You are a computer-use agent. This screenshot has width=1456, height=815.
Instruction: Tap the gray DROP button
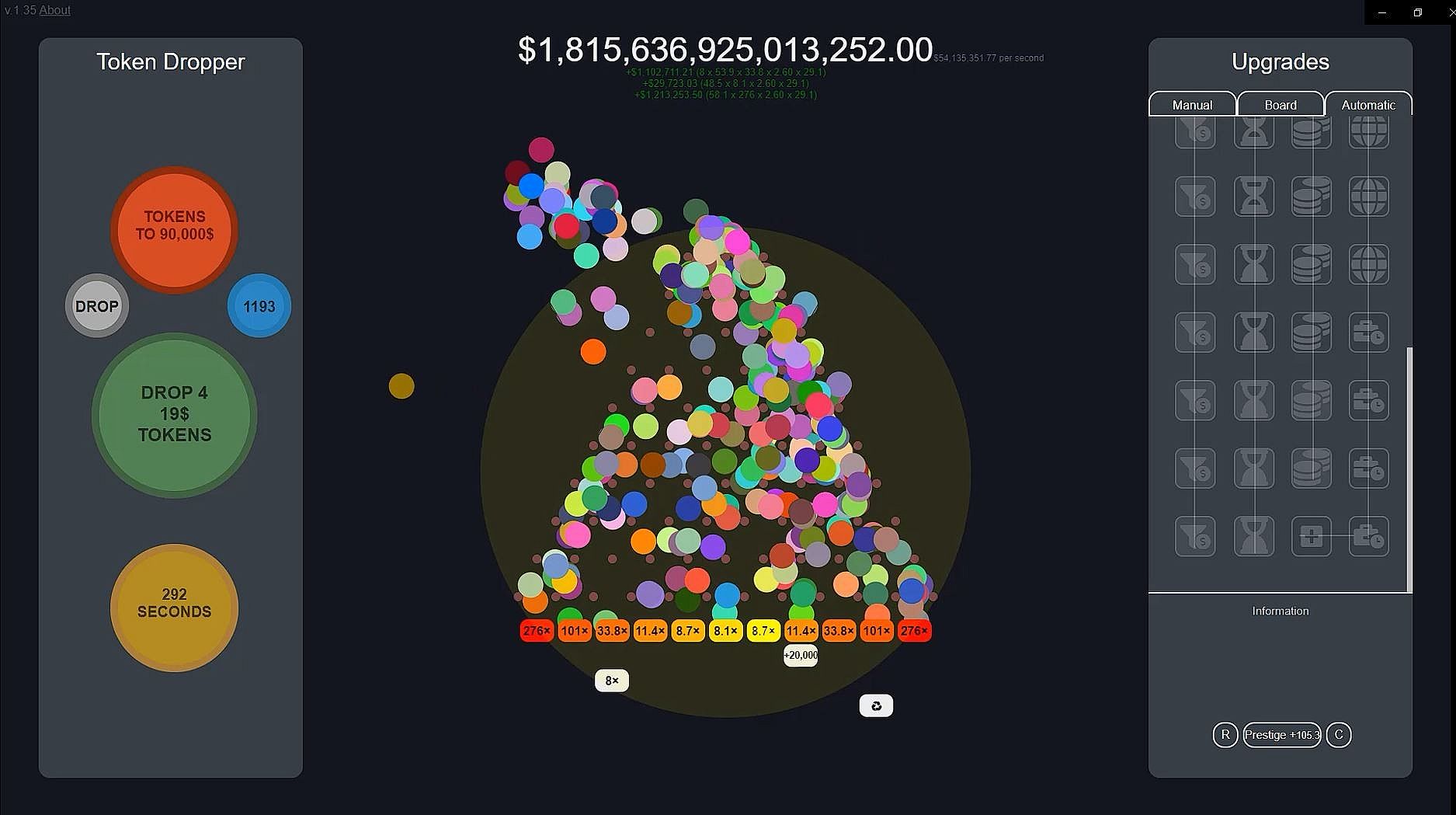tap(97, 306)
